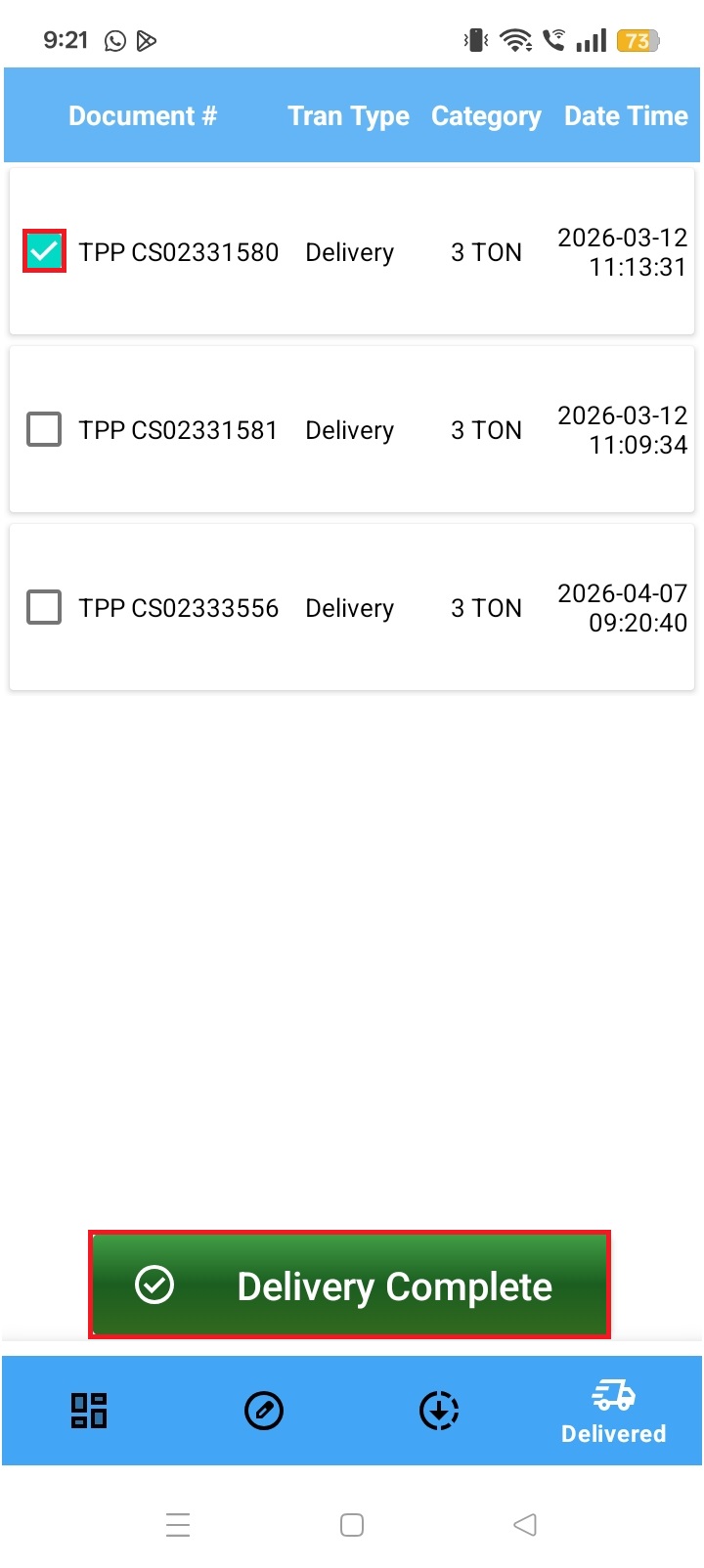Open the QR scan grid tab
This screenshot has height=1568, width=704.
(x=89, y=1411)
